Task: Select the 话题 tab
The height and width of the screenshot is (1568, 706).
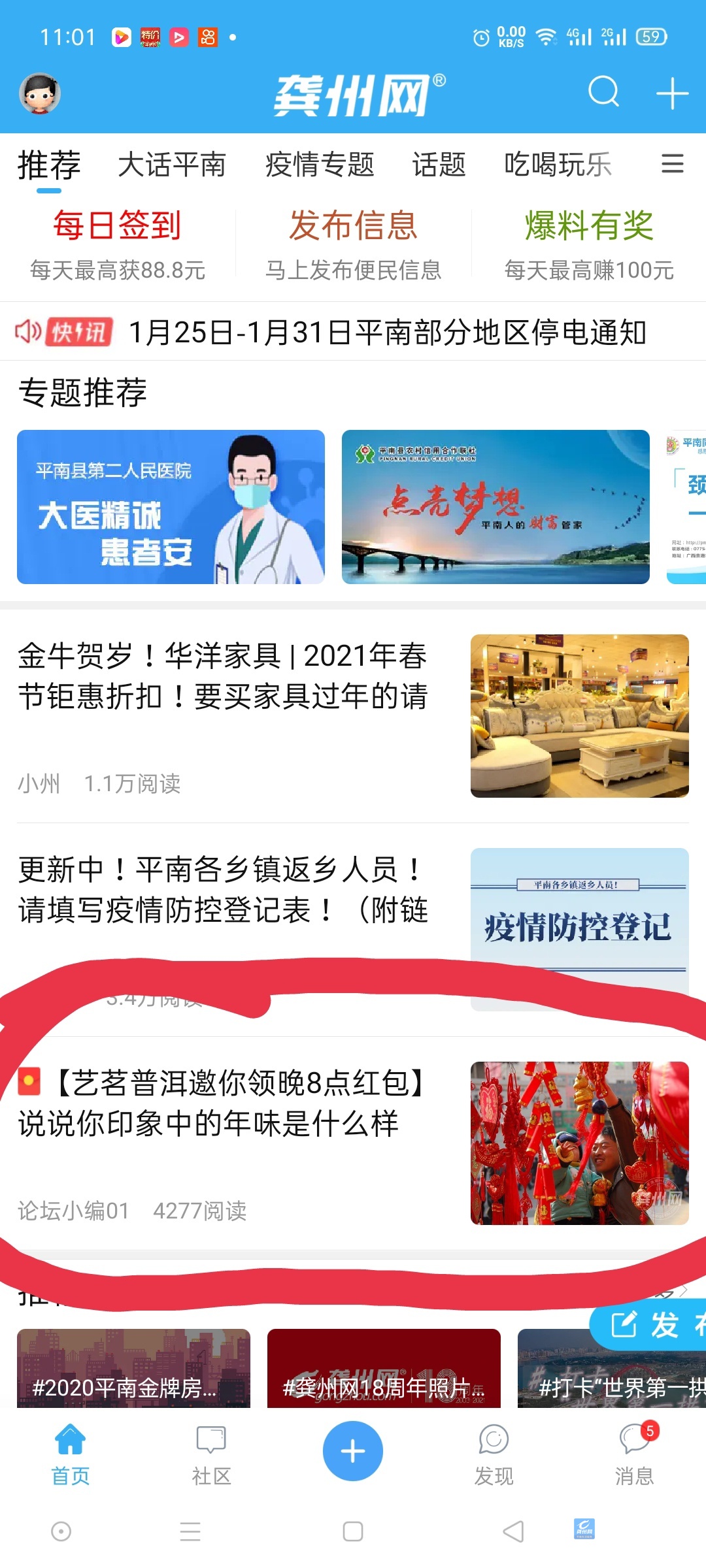Action: [439, 165]
